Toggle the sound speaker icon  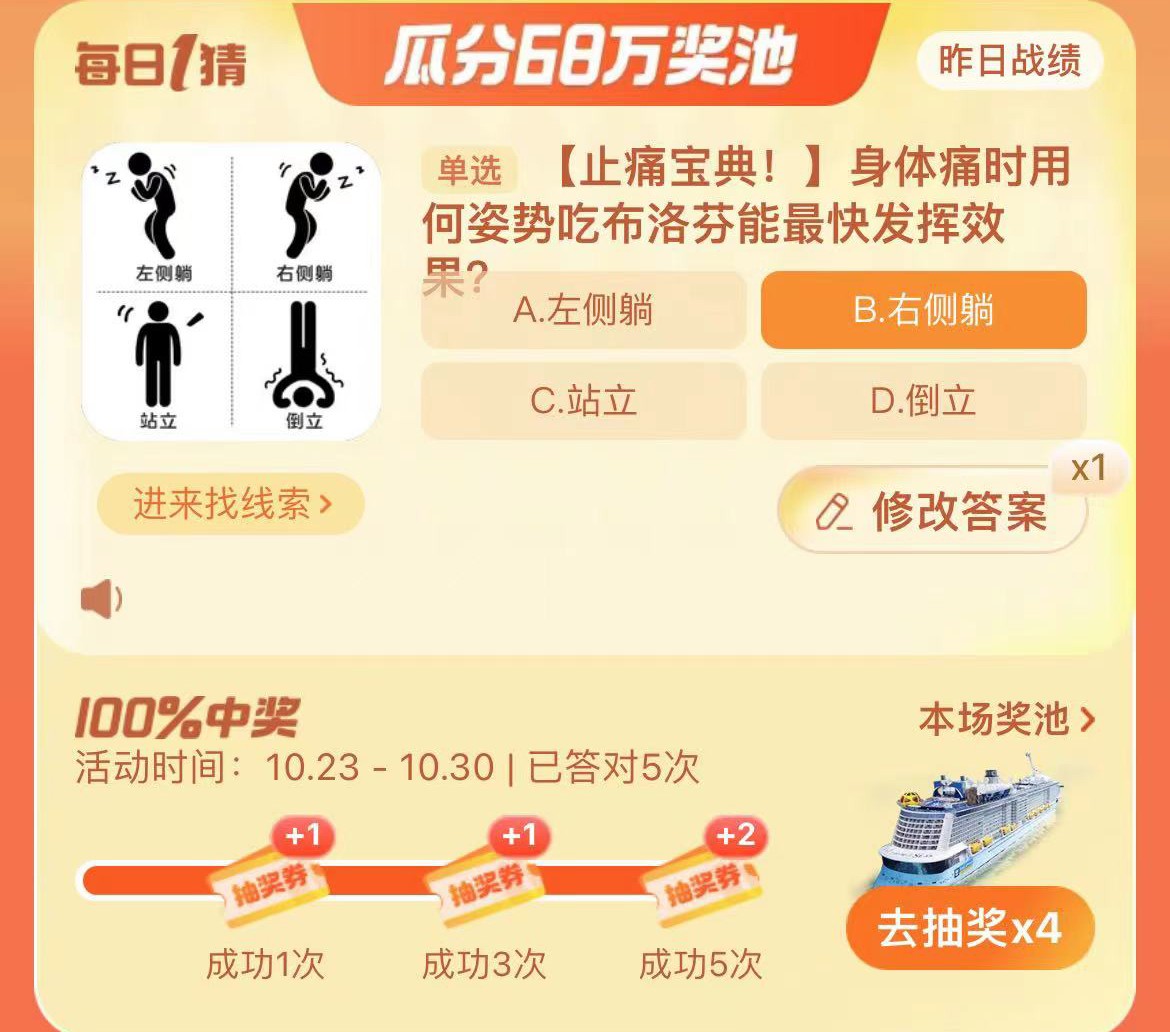[x=101, y=600]
